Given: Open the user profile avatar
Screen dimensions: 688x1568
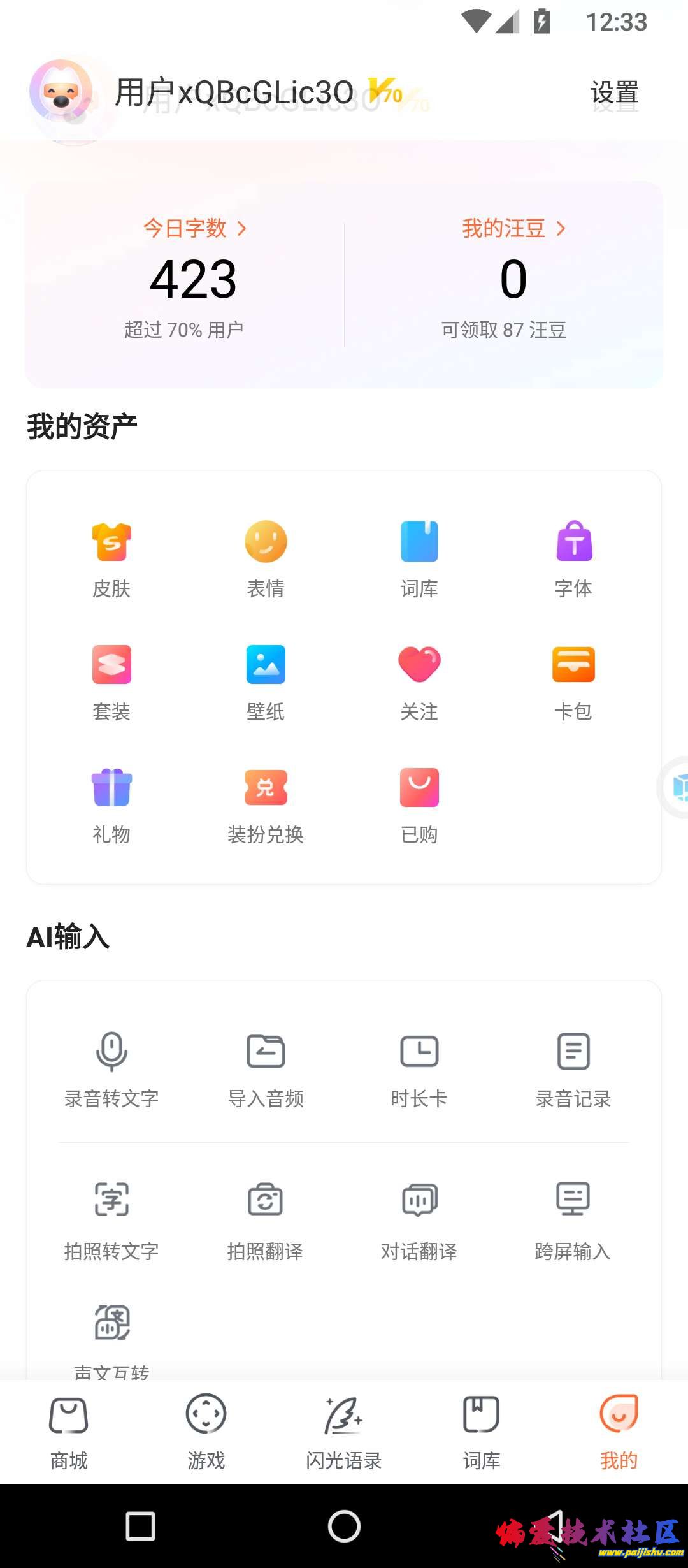Looking at the screenshot, I should point(61,92).
